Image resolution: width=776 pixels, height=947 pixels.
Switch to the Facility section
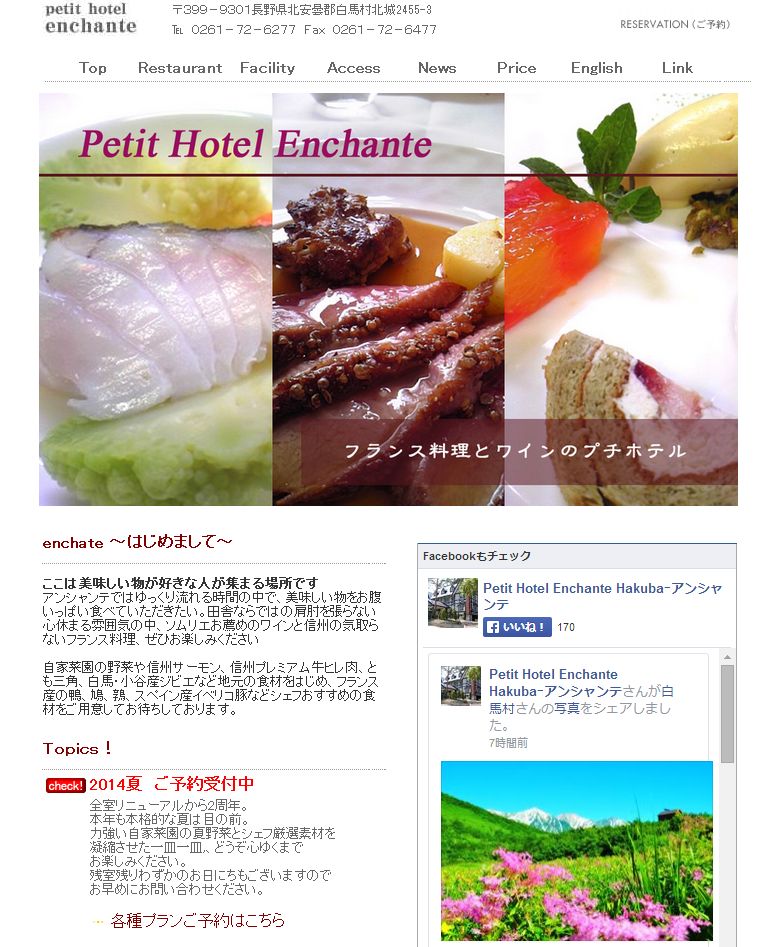(267, 68)
